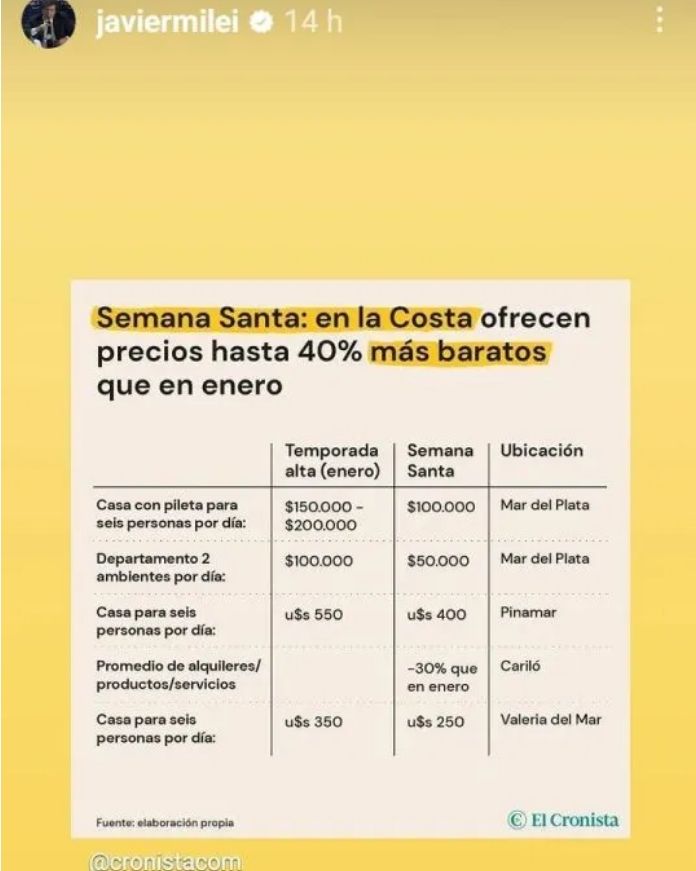Open the @cronistacom mention sticker
696x871 pixels.
point(165,860)
